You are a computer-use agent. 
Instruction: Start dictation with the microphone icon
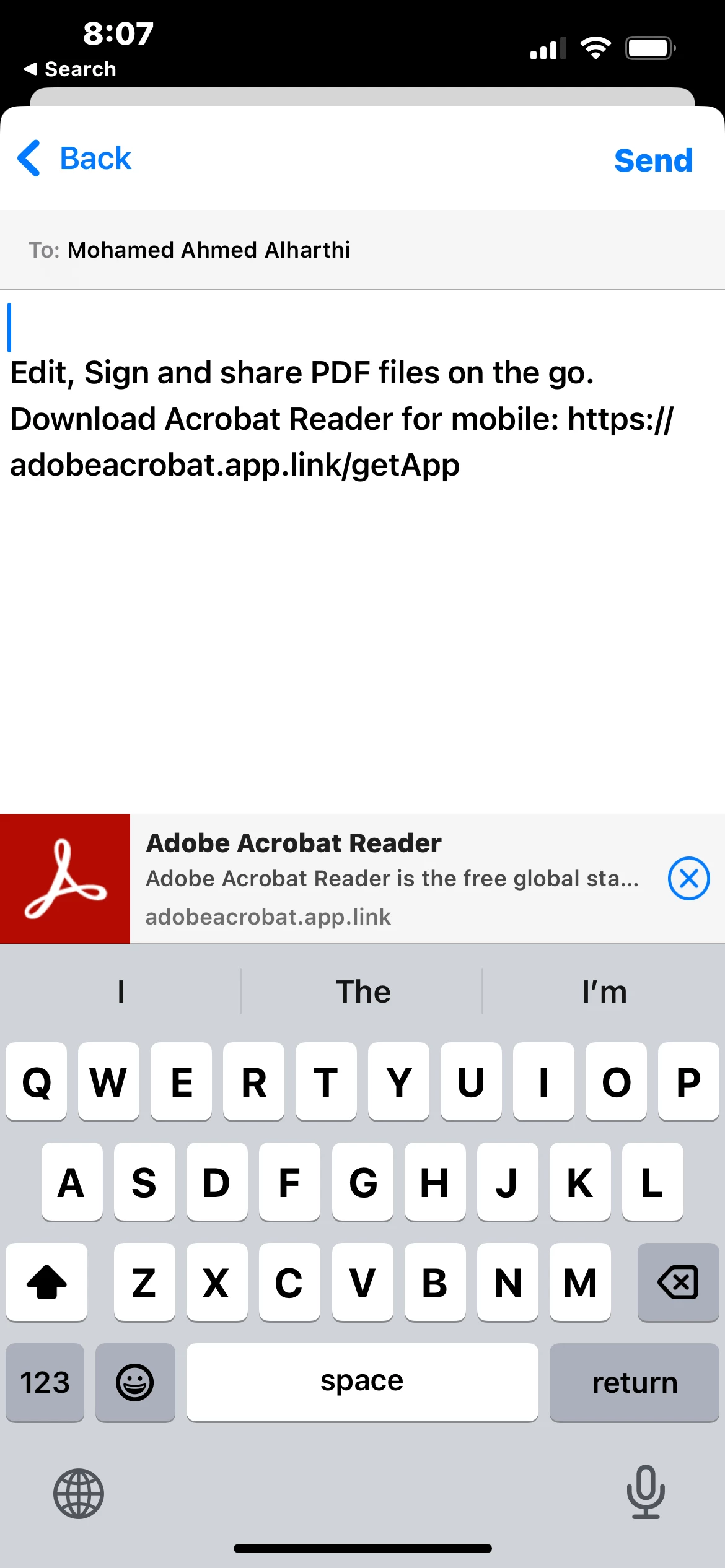[x=645, y=1492]
